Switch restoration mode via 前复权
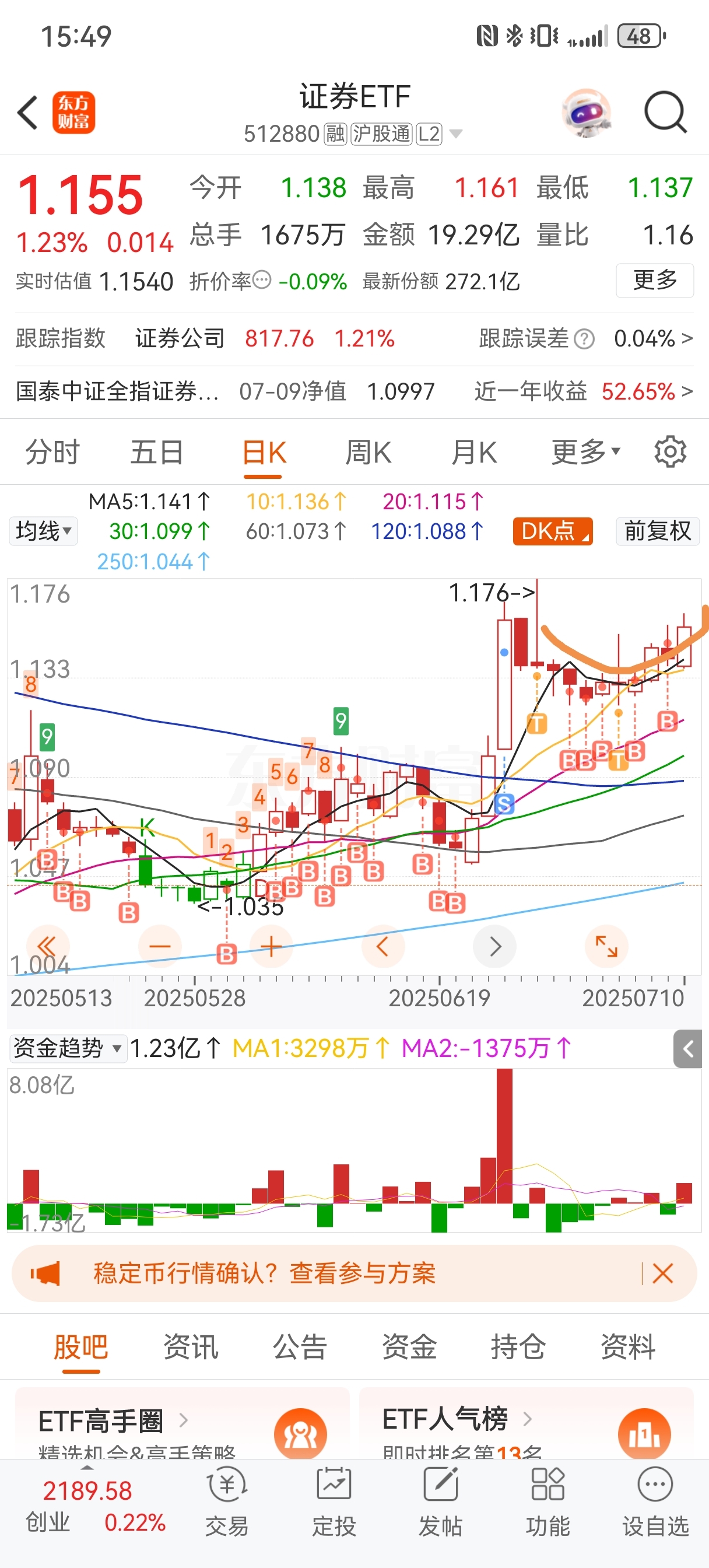This screenshot has width=709, height=1568. (657, 531)
